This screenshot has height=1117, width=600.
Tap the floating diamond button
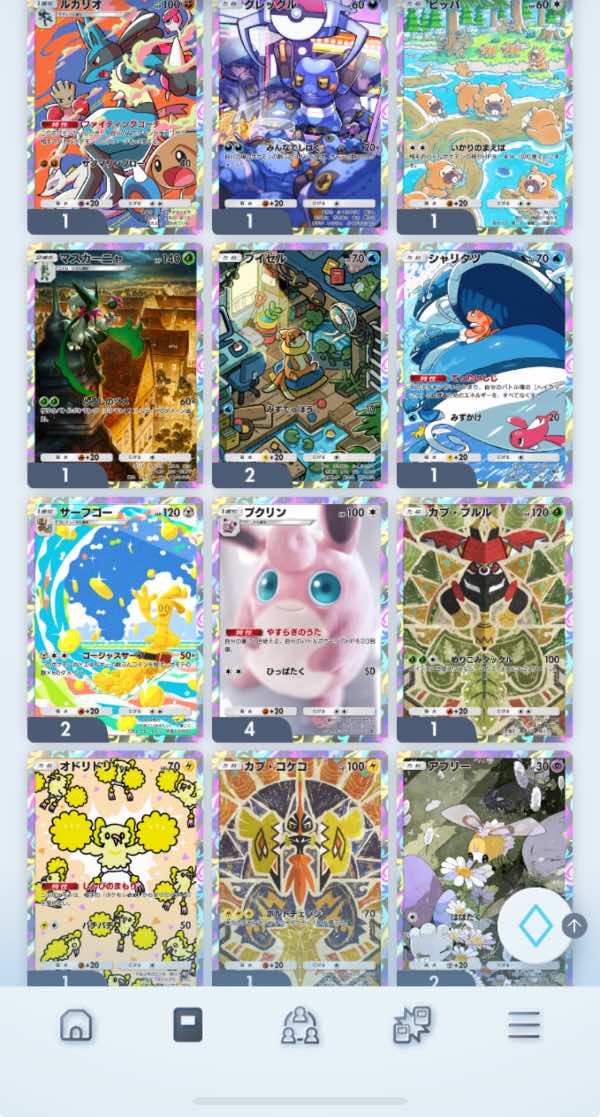coord(535,927)
